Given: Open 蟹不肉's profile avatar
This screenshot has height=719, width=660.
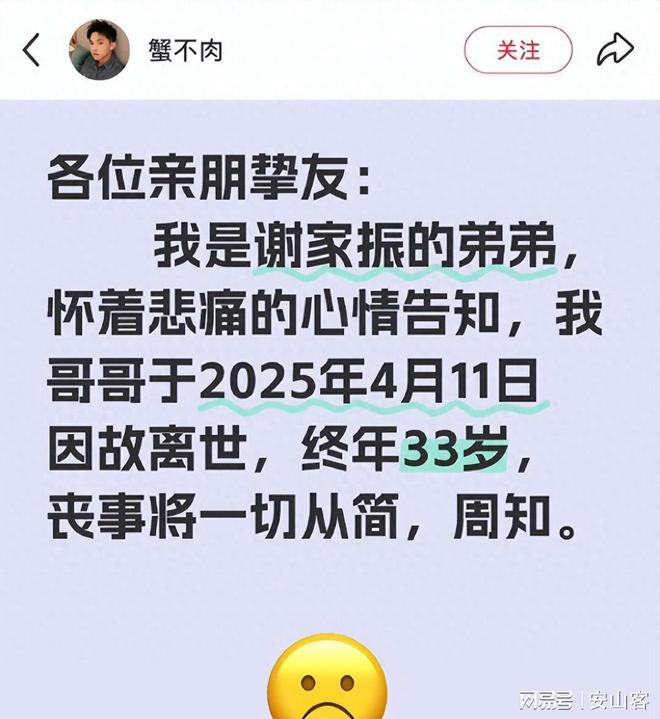Looking at the screenshot, I should [x=98, y=49].
